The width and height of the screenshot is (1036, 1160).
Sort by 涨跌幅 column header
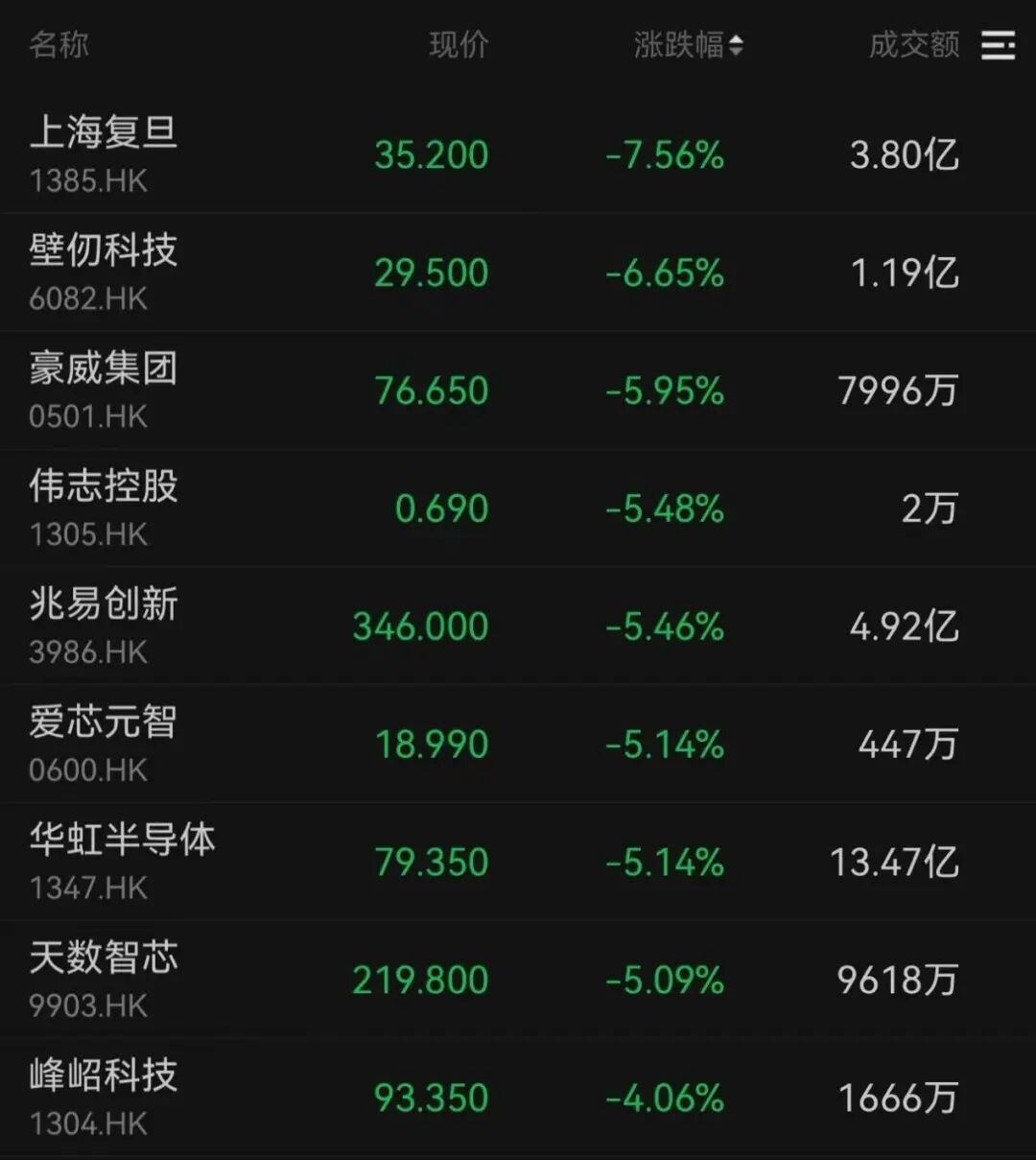point(688,45)
